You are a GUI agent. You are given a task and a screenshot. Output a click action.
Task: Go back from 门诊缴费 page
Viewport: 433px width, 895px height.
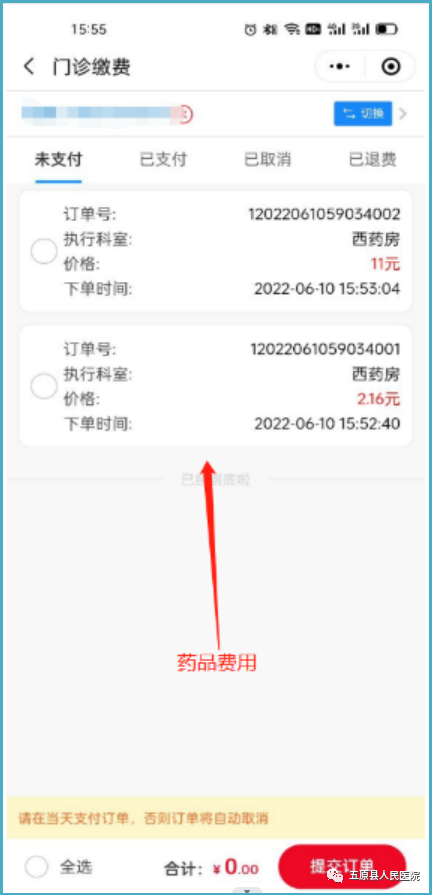[29, 67]
